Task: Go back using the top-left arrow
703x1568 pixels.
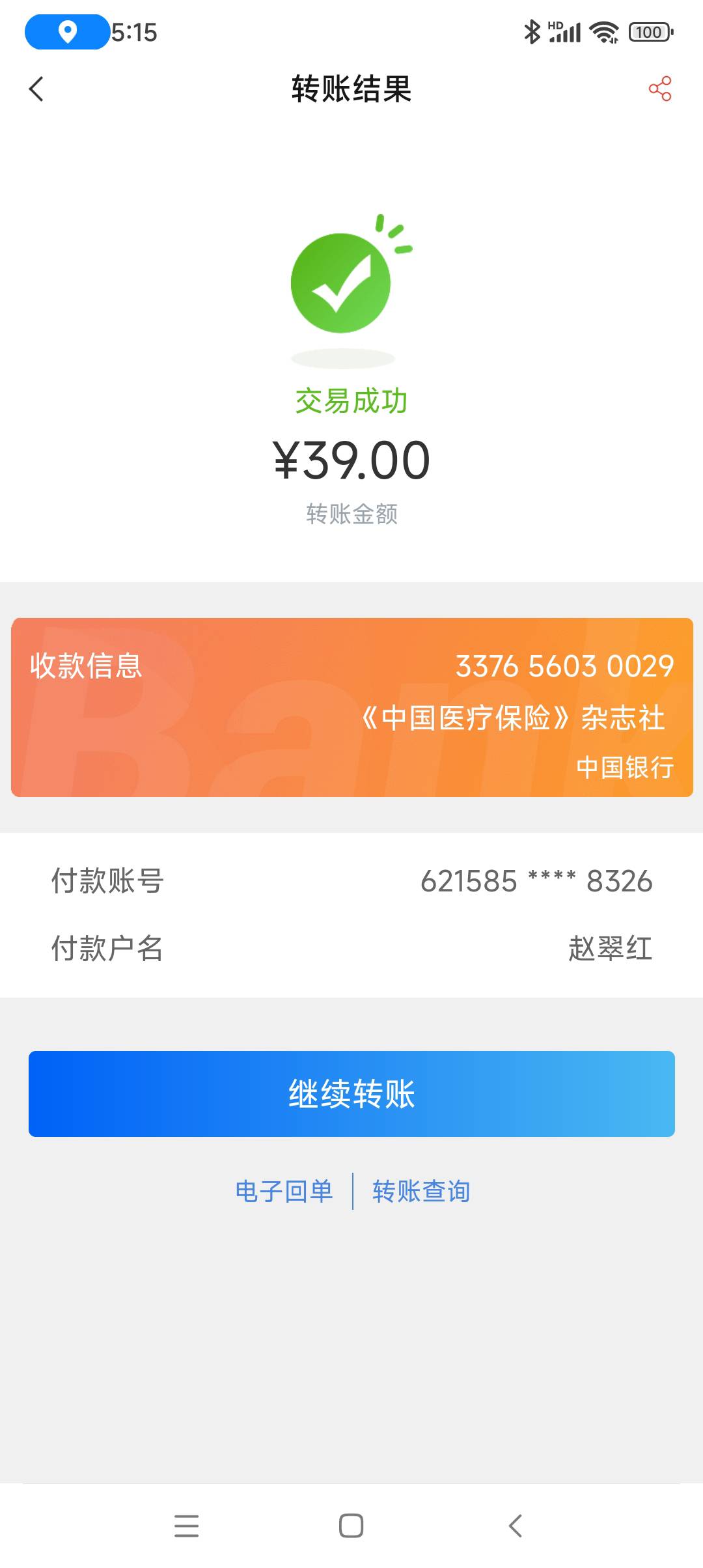Action: click(x=36, y=89)
